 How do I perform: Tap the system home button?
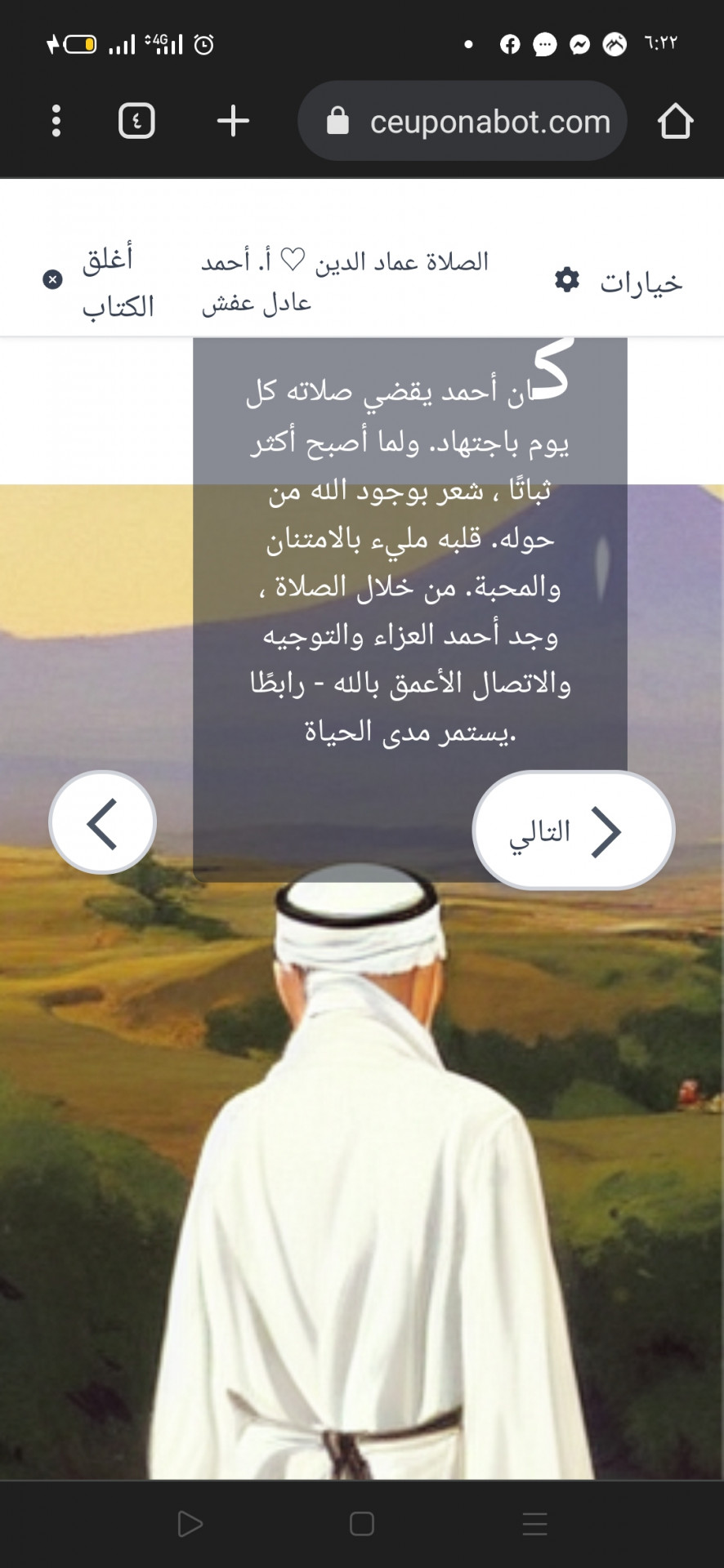pos(362,1524)
